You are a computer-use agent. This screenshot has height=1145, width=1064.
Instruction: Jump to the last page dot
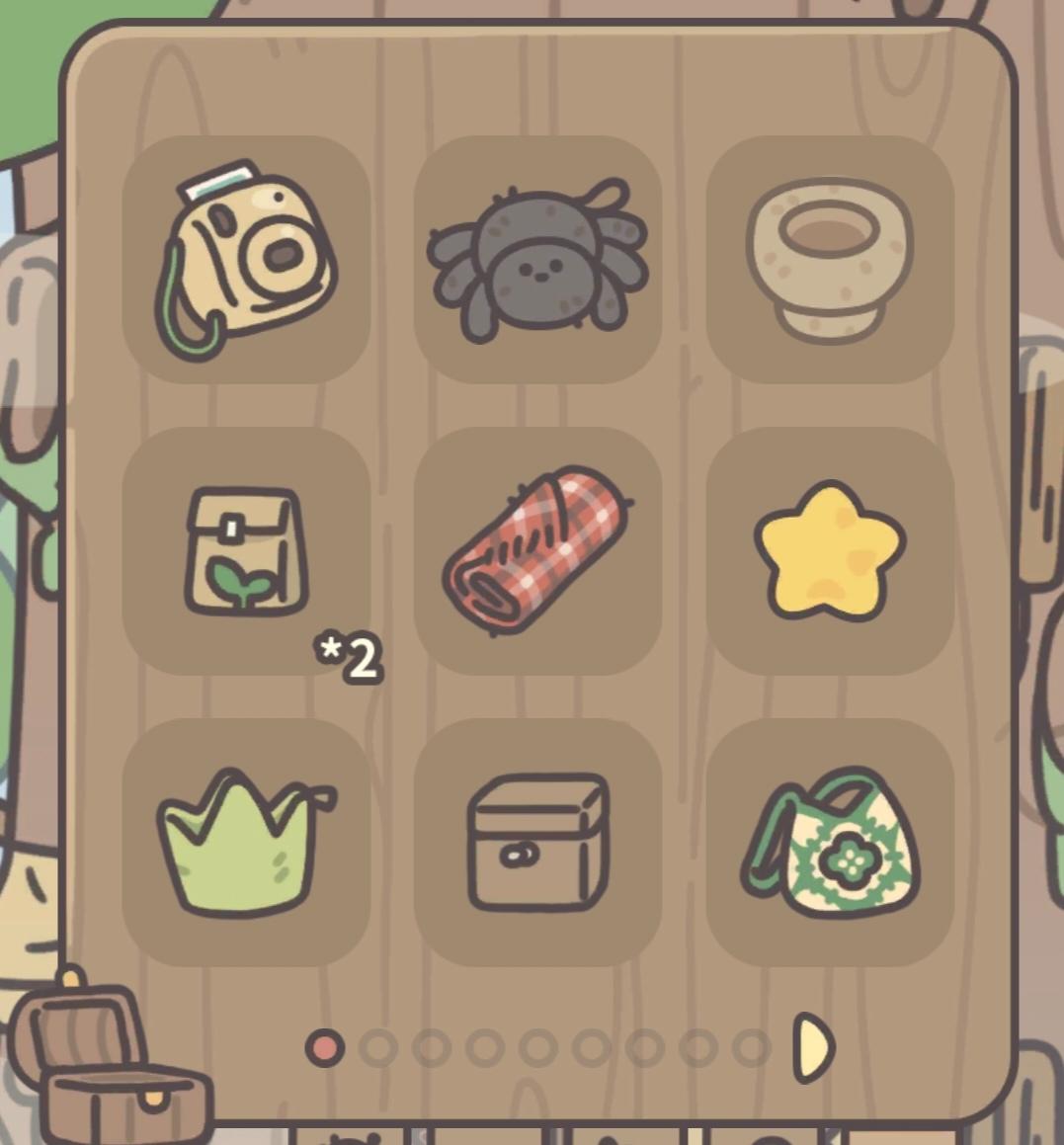coord(752,1049)
